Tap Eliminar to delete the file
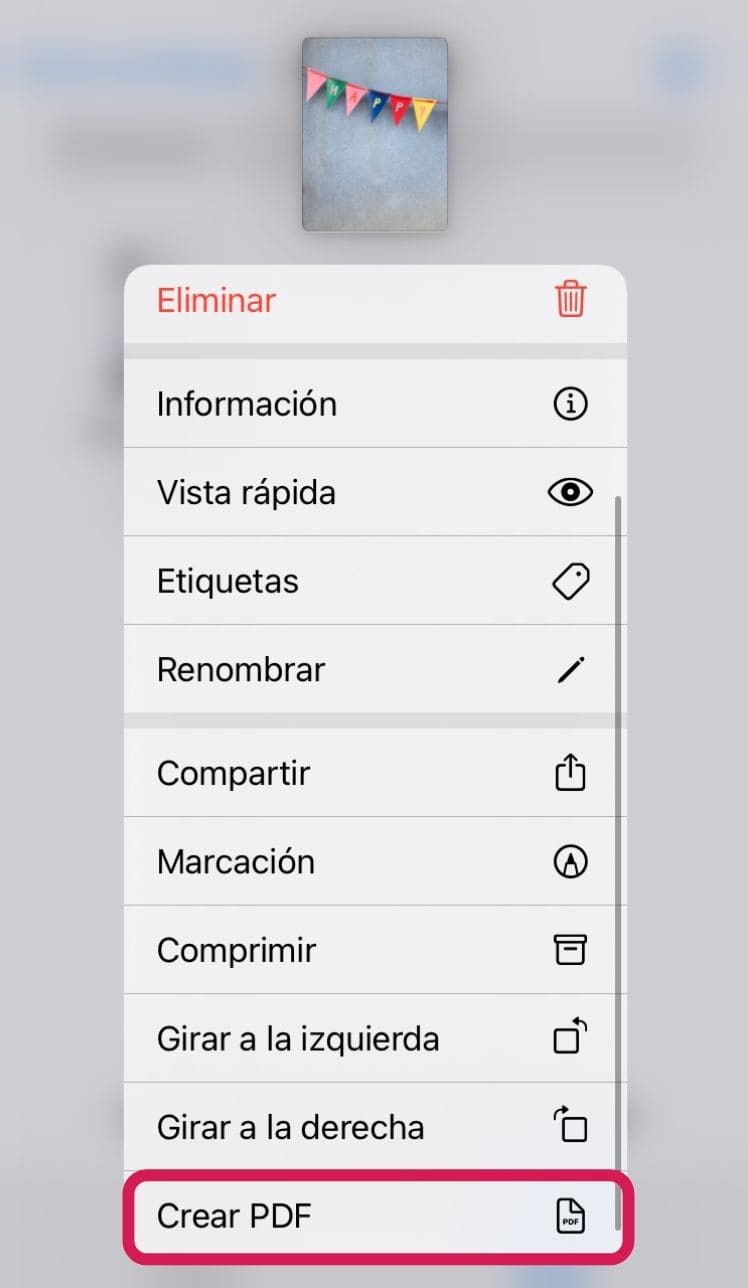The height and width of the screenshot is (1288, 748). click(375, 300)
